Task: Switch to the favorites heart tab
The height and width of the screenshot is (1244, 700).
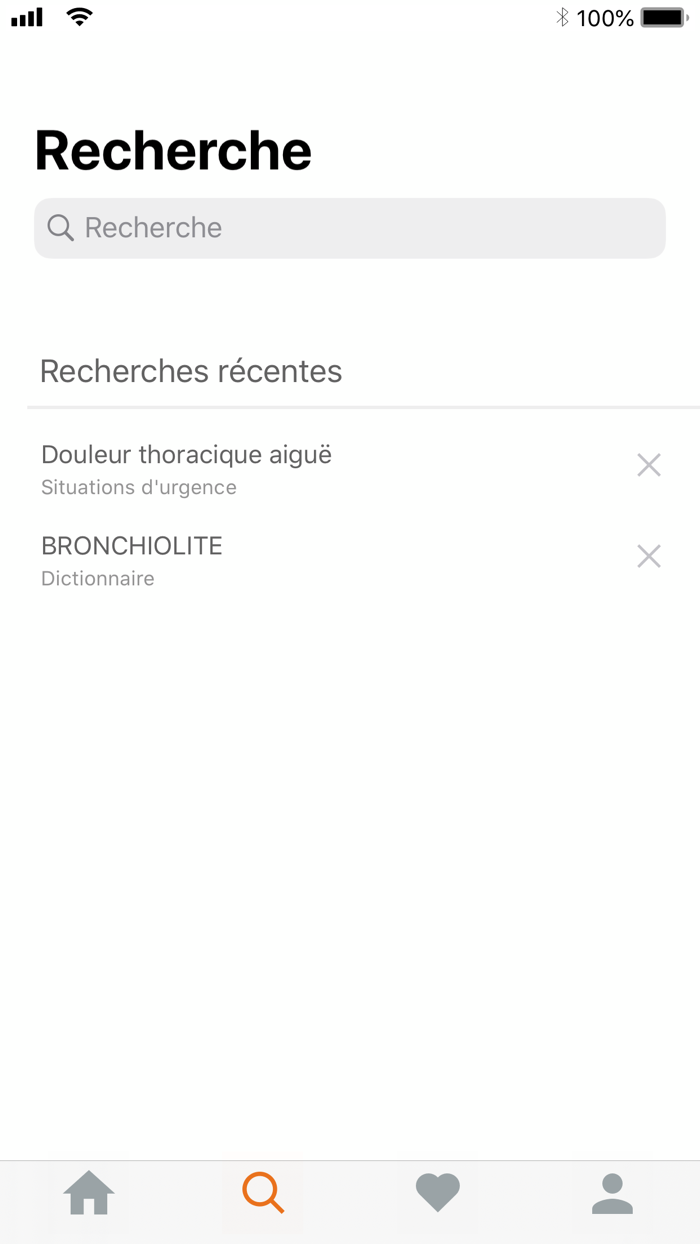Action: coord(437,1193)
